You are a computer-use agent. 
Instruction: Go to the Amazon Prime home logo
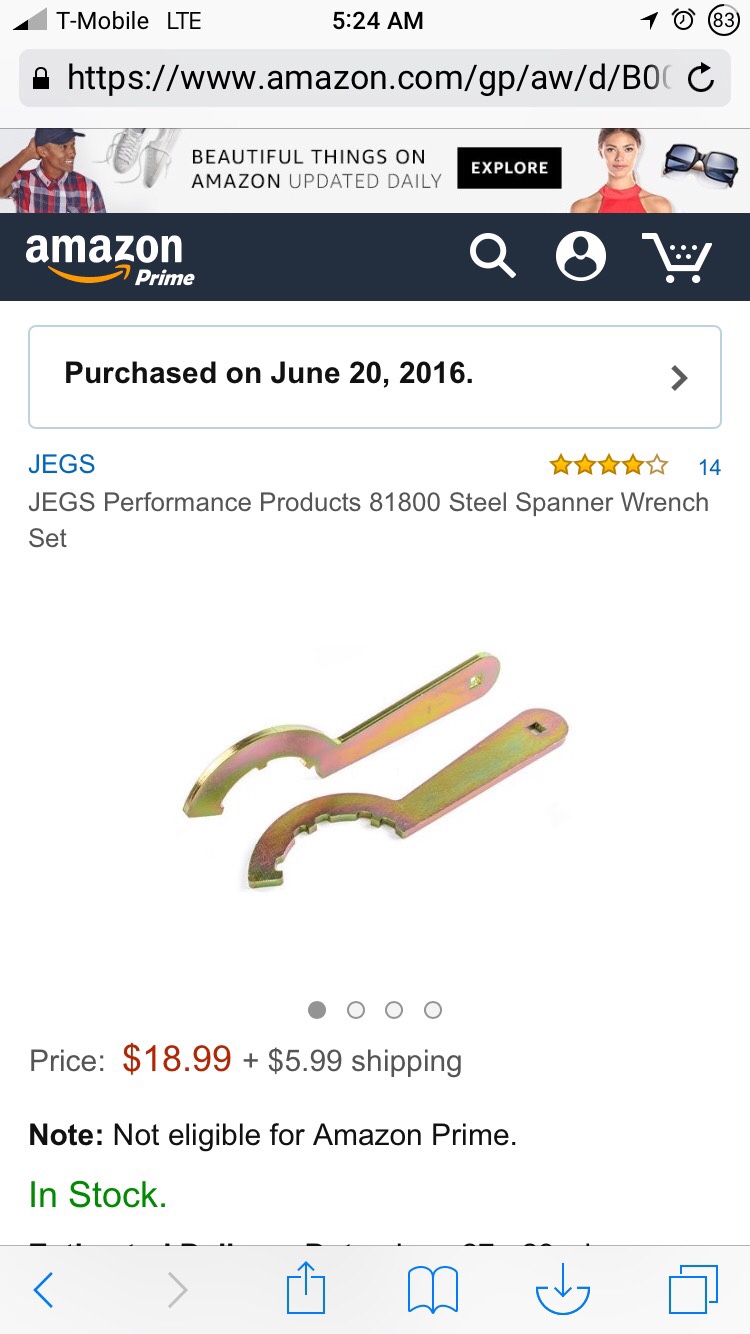tap(108, 257)
